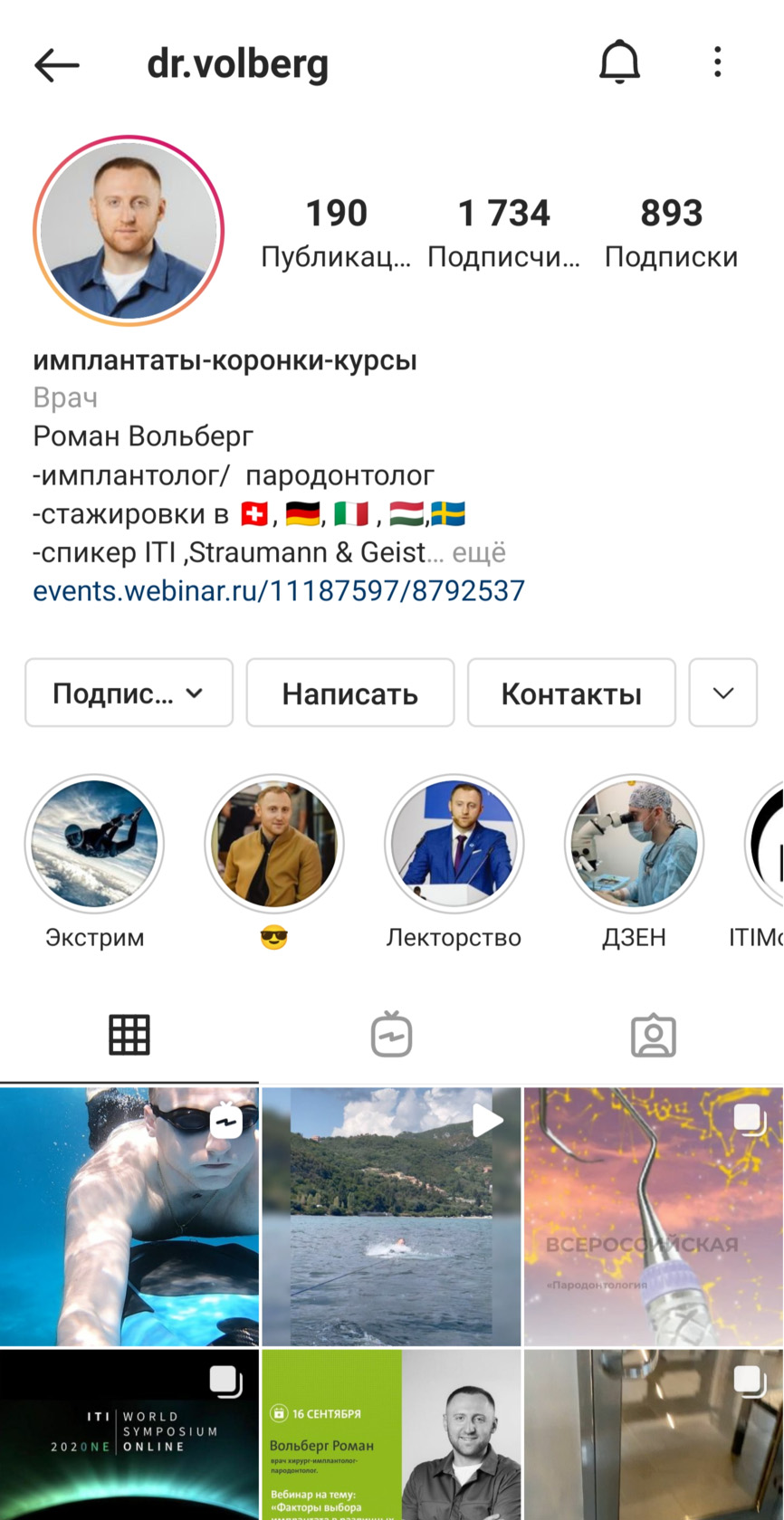Image resolution: width=784 pixels, height=1520 pixels.
Task: Open the events.webinar.ru link
Action: (x=279, y=591)
